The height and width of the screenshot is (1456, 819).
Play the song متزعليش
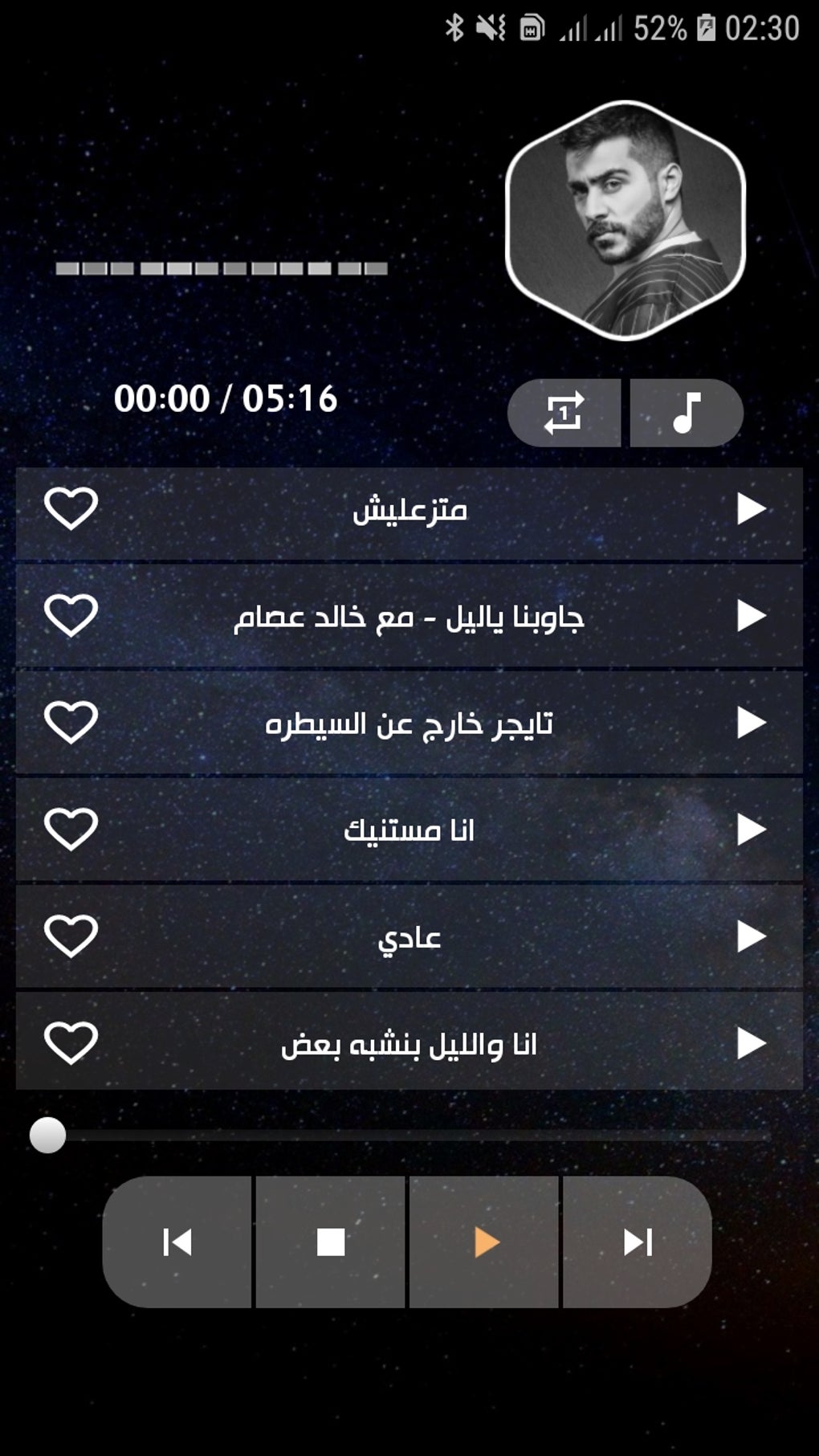tap(751, 508)
